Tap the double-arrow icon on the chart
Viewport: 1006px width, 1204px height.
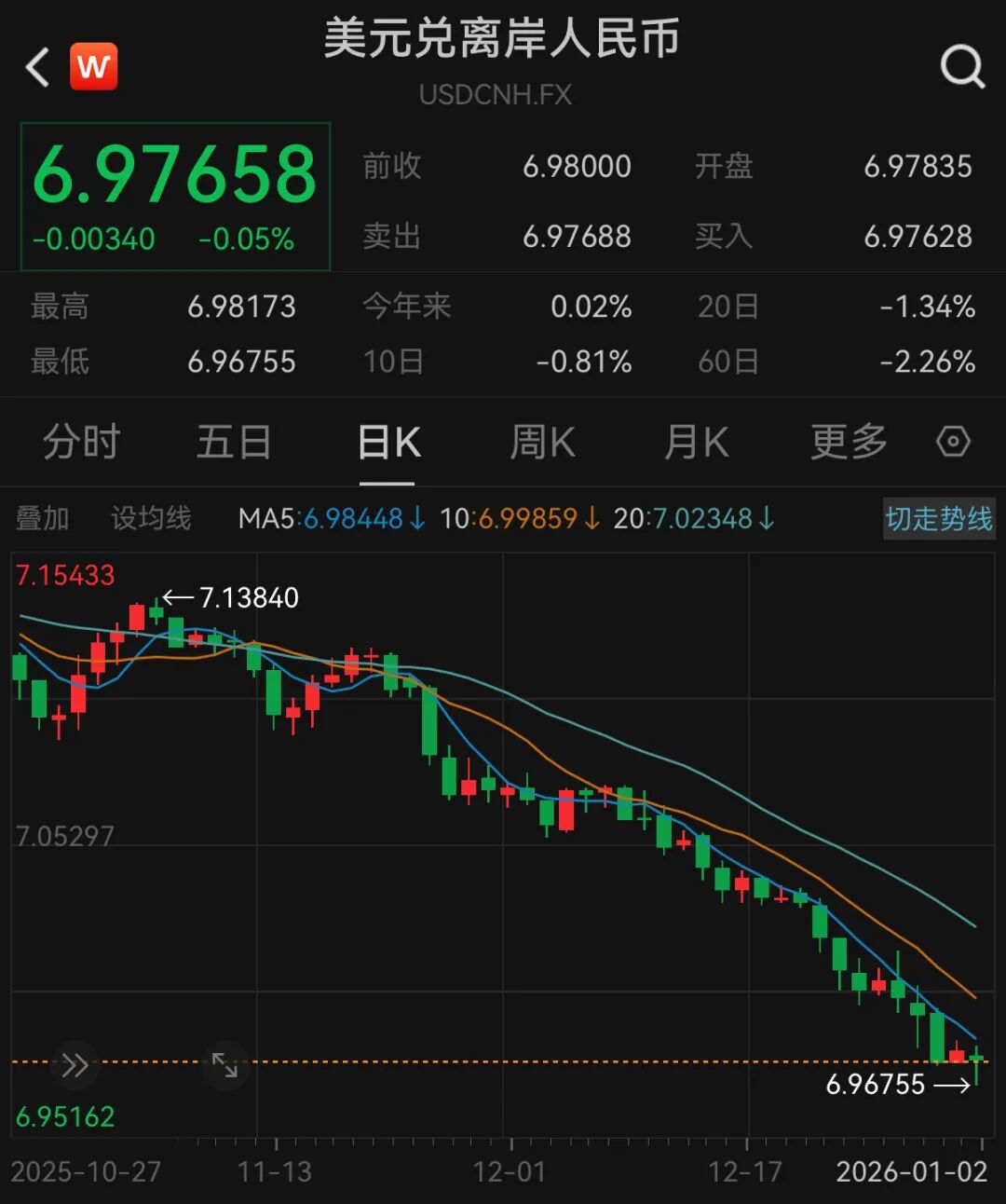tap(75, 1064)
